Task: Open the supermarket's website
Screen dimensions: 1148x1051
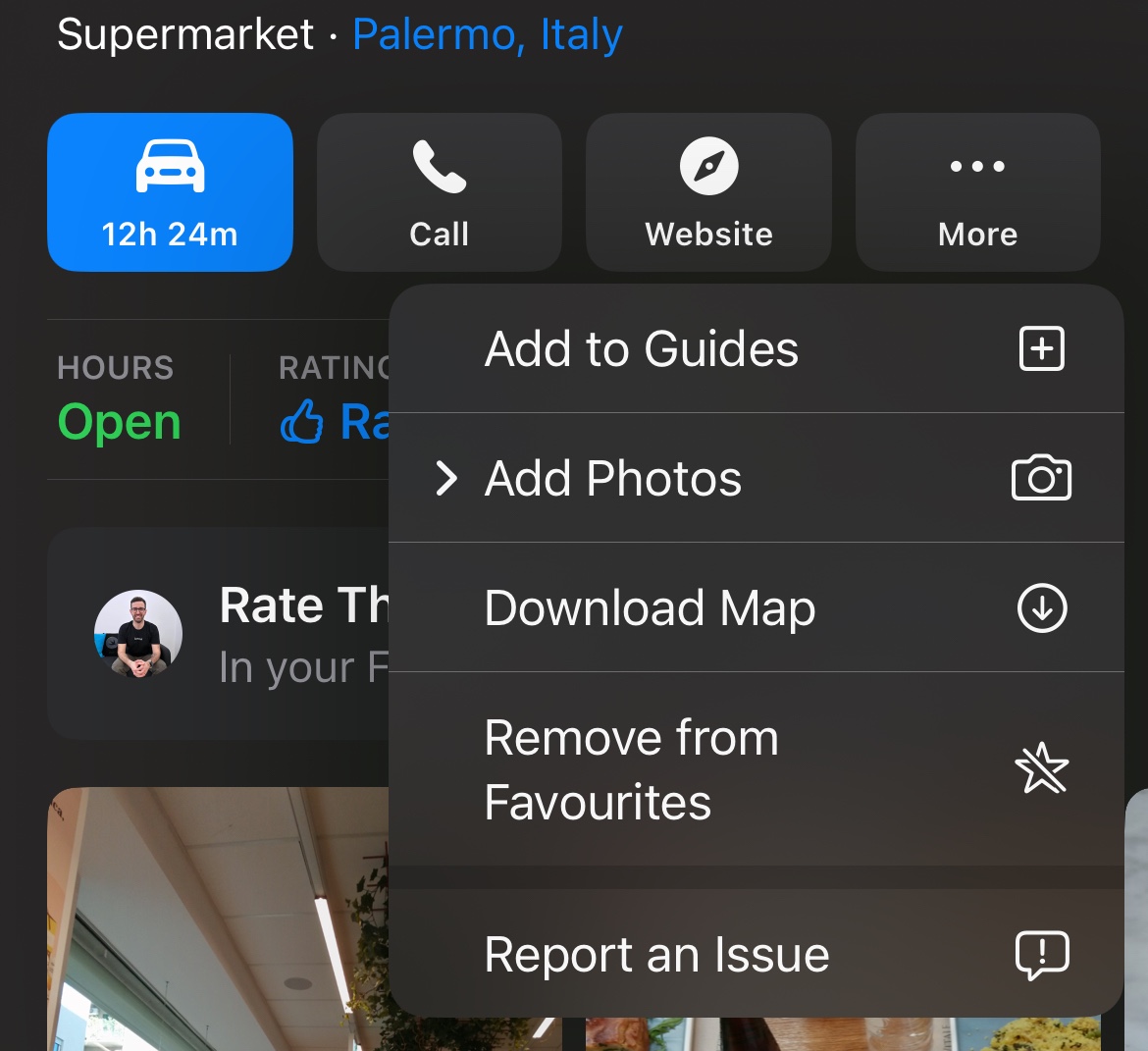Action: (708, 192)
